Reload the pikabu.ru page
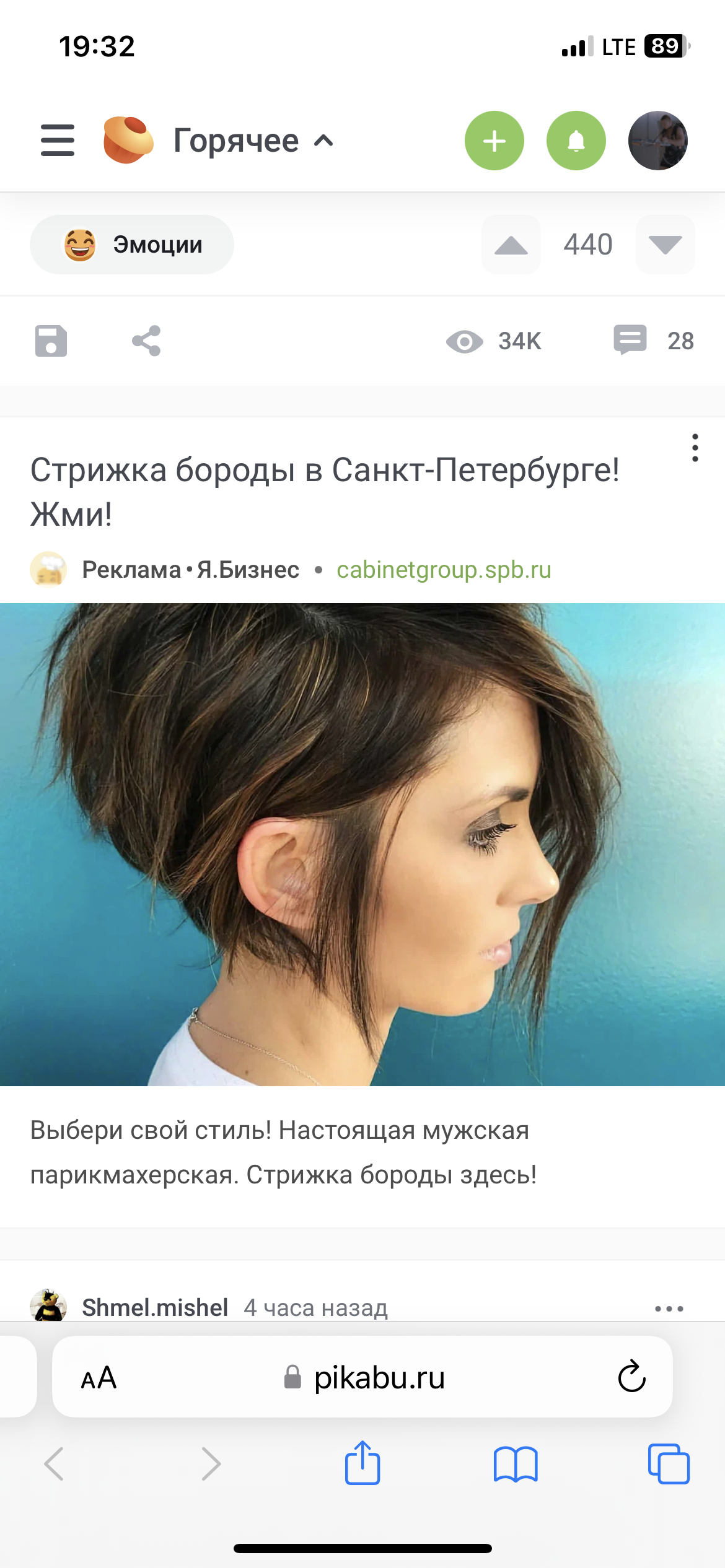725x1568 pixels. click(x=631, y=1377)
